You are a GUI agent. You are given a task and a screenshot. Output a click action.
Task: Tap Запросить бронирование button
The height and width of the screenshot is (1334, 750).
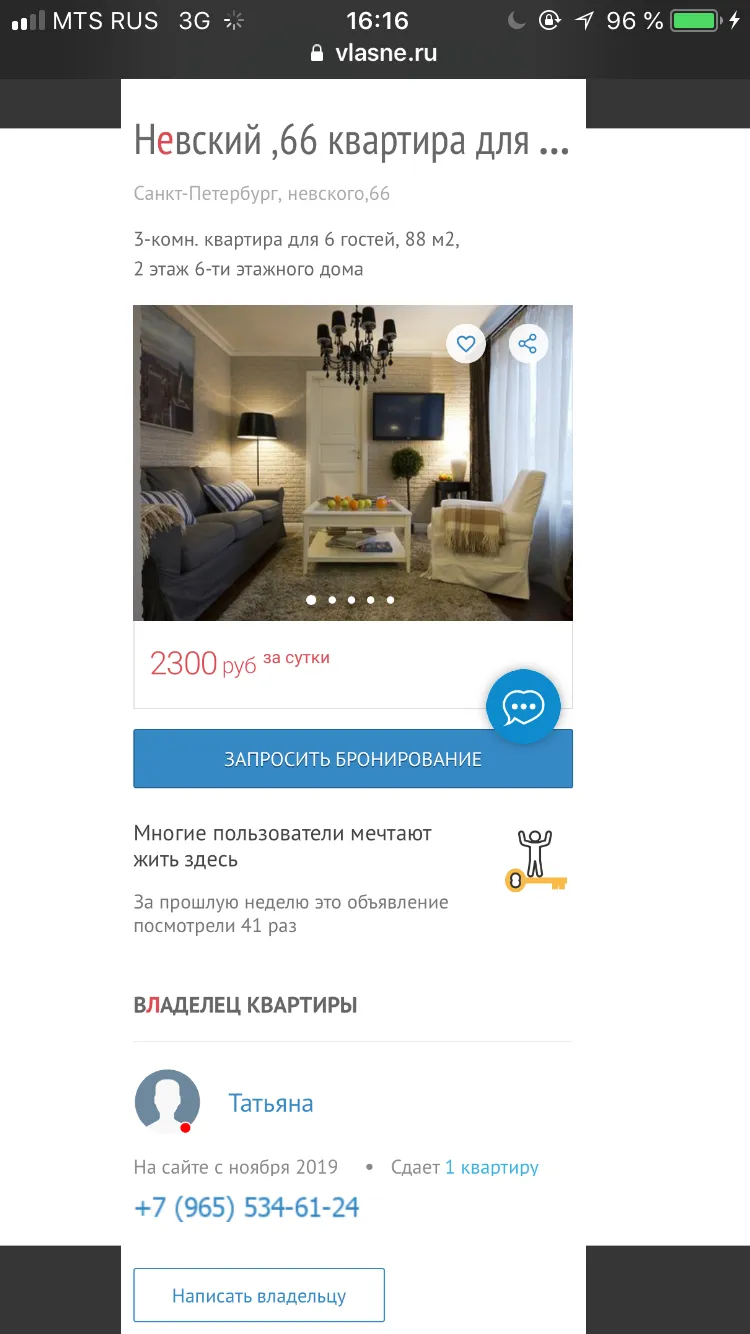353,759
